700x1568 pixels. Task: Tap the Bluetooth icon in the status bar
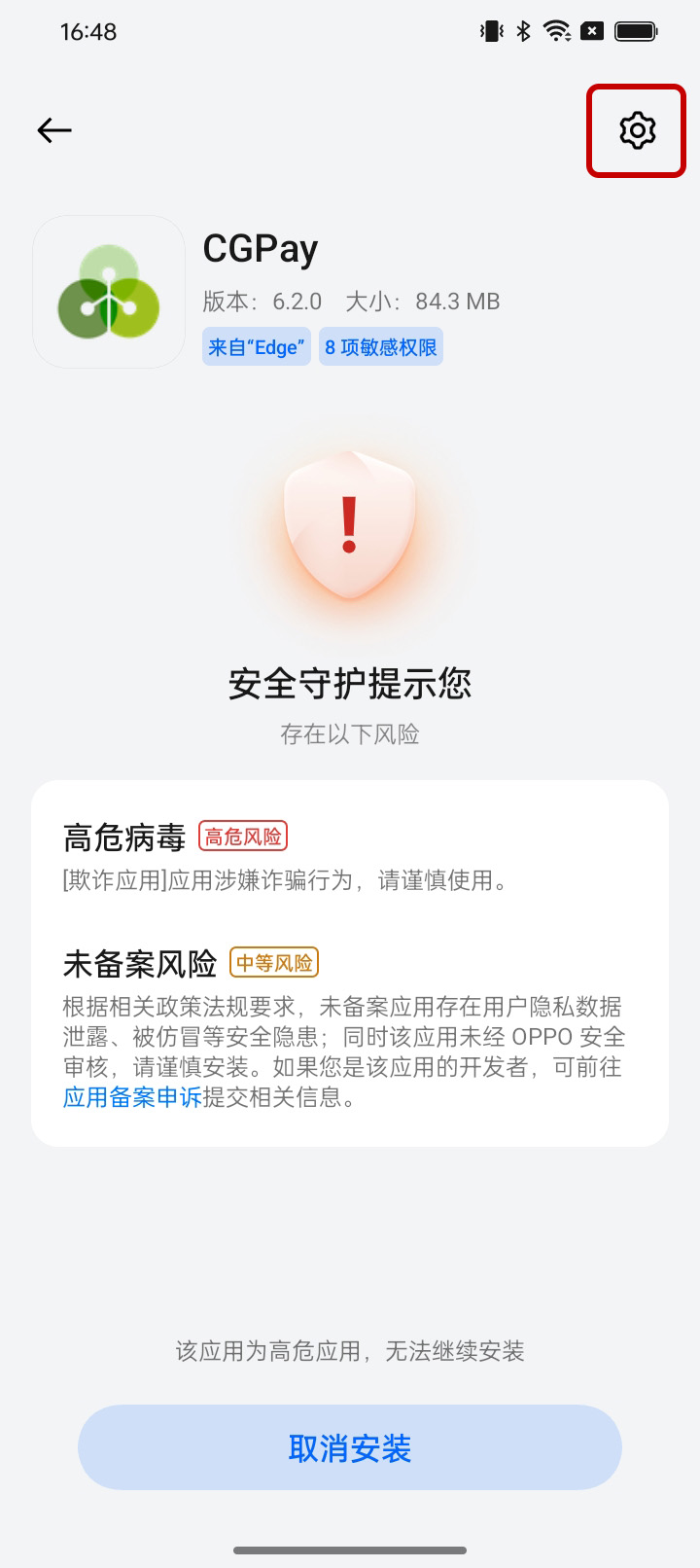[x=522, y=30]
